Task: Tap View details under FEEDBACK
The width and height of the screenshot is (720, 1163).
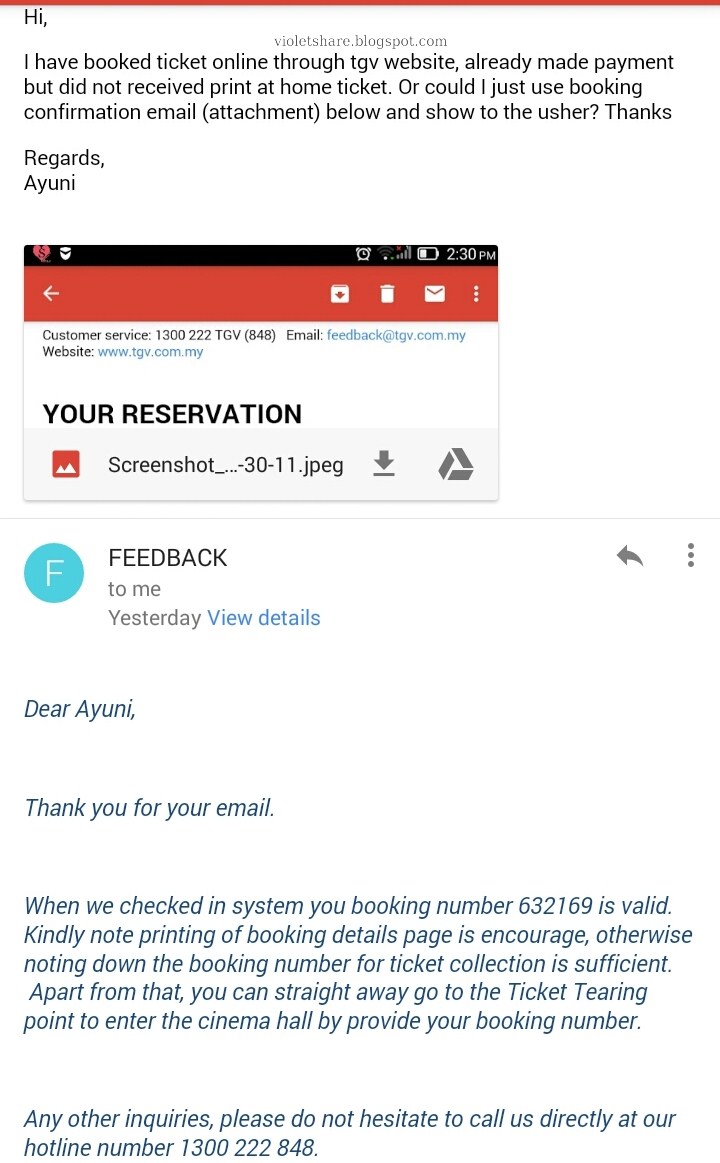Action: click(263, 618)
